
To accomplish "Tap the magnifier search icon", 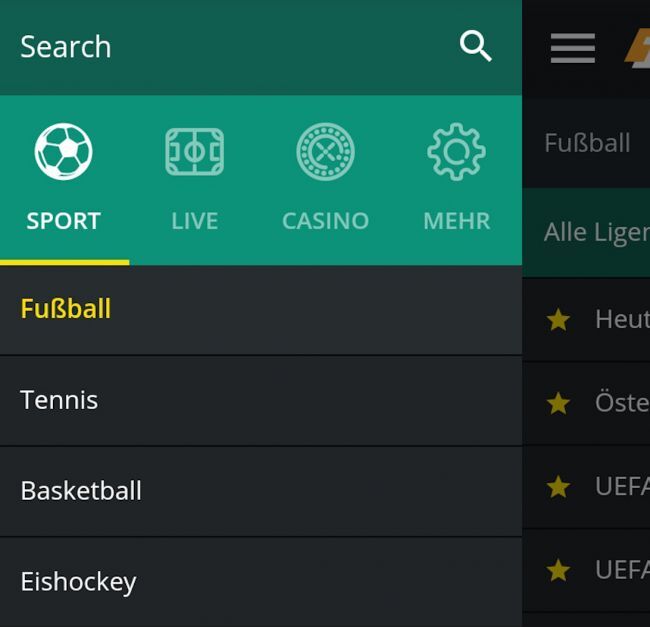I will tap(475, 46).
